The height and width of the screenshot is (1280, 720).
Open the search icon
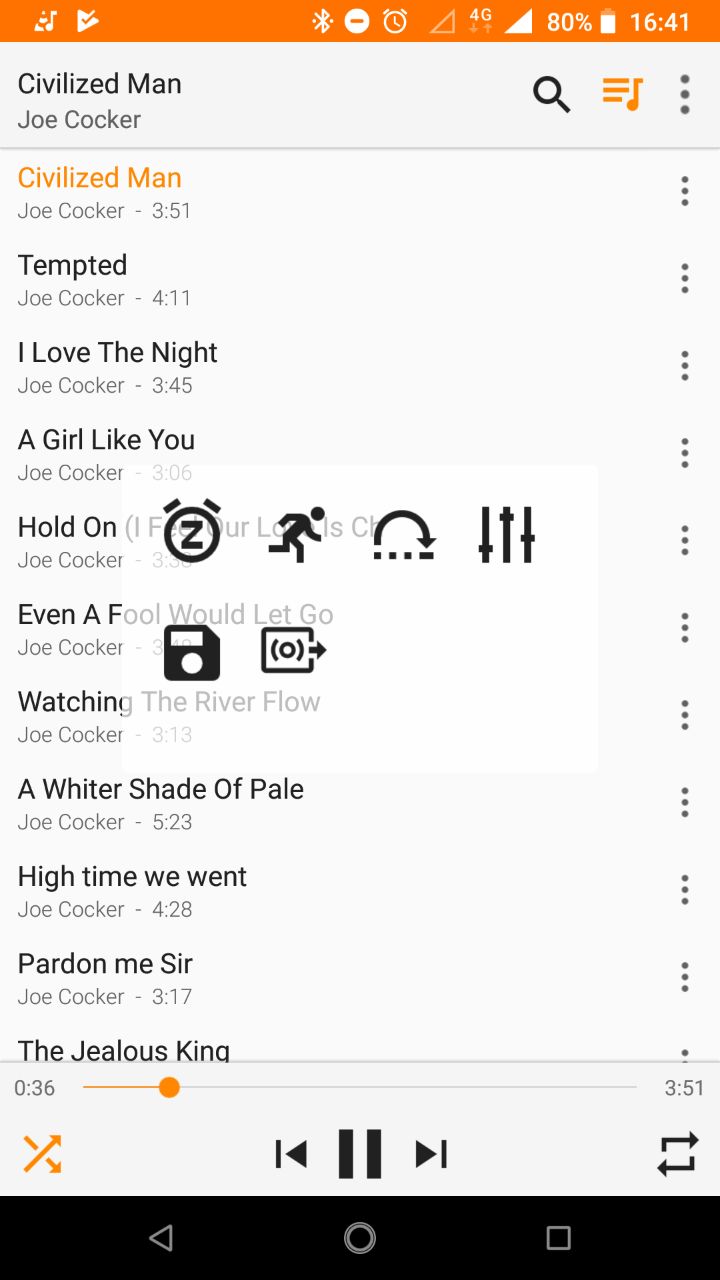click(551, 95)
